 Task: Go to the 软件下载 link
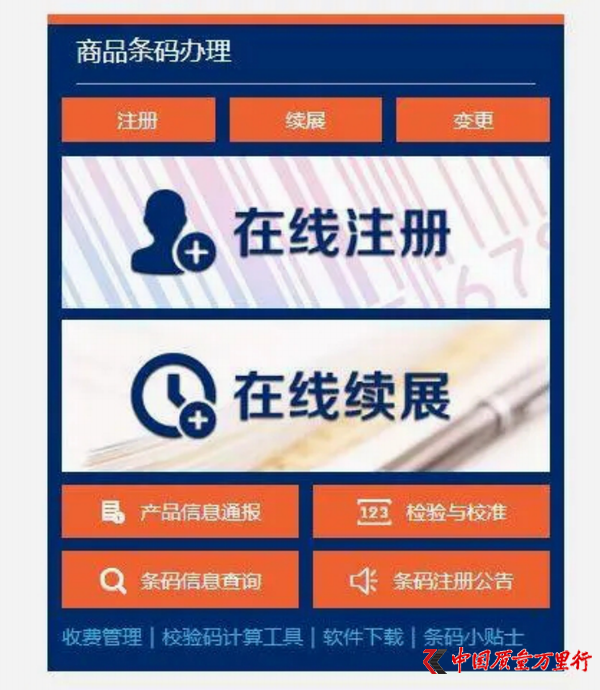coord(363,637)
